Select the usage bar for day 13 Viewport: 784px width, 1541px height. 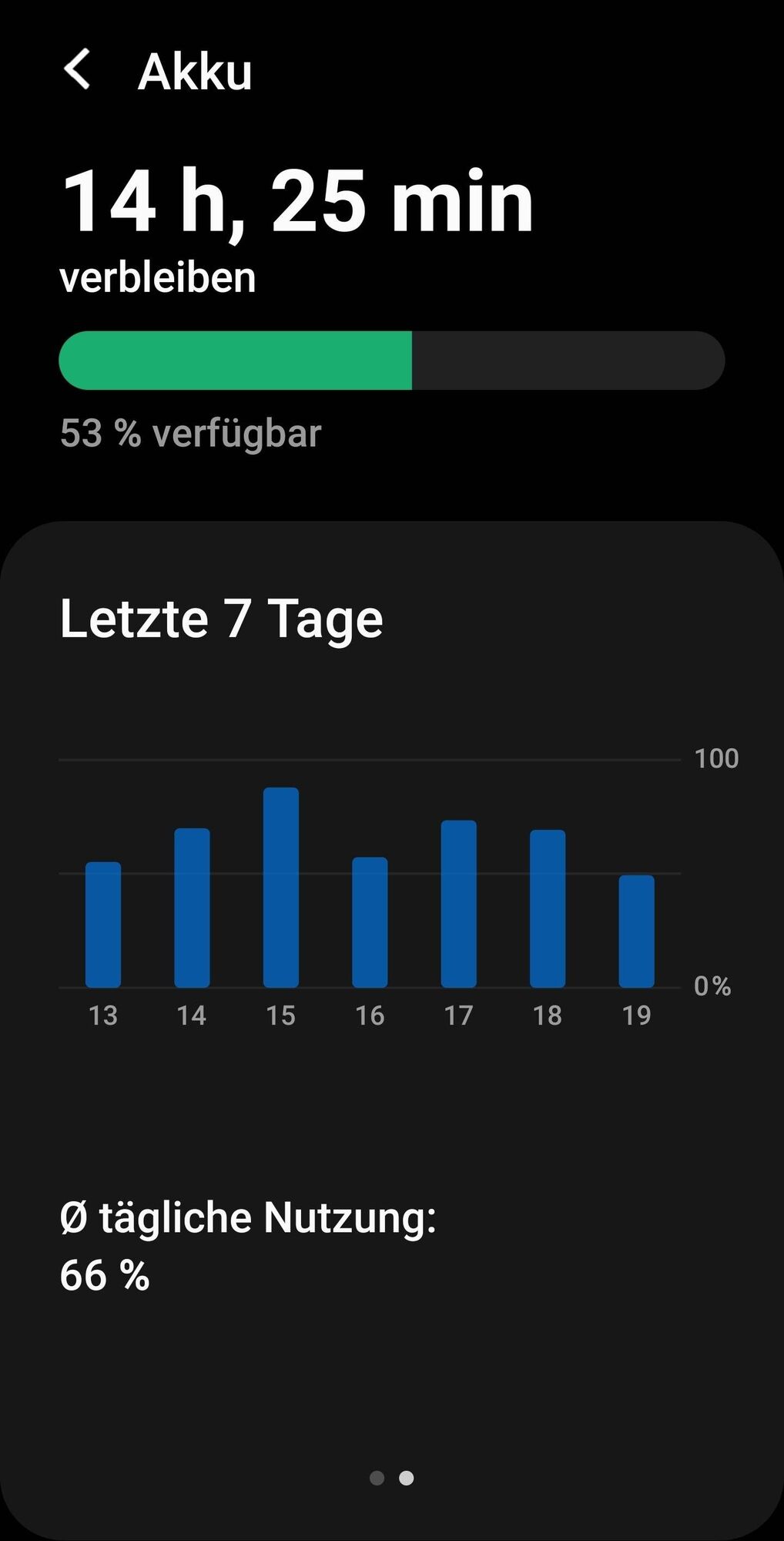pyautogui.click(x=103, y=925)
